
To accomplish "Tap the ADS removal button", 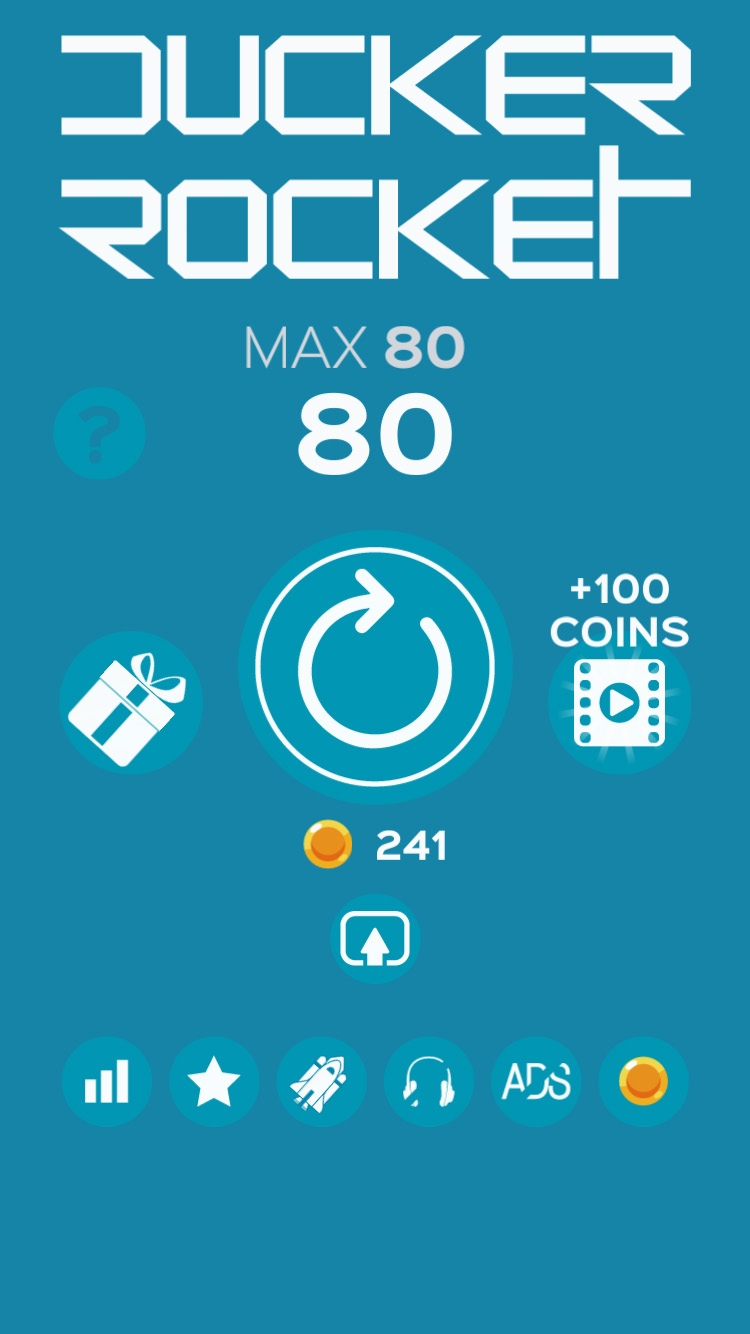I will [x=536, y=1082].
